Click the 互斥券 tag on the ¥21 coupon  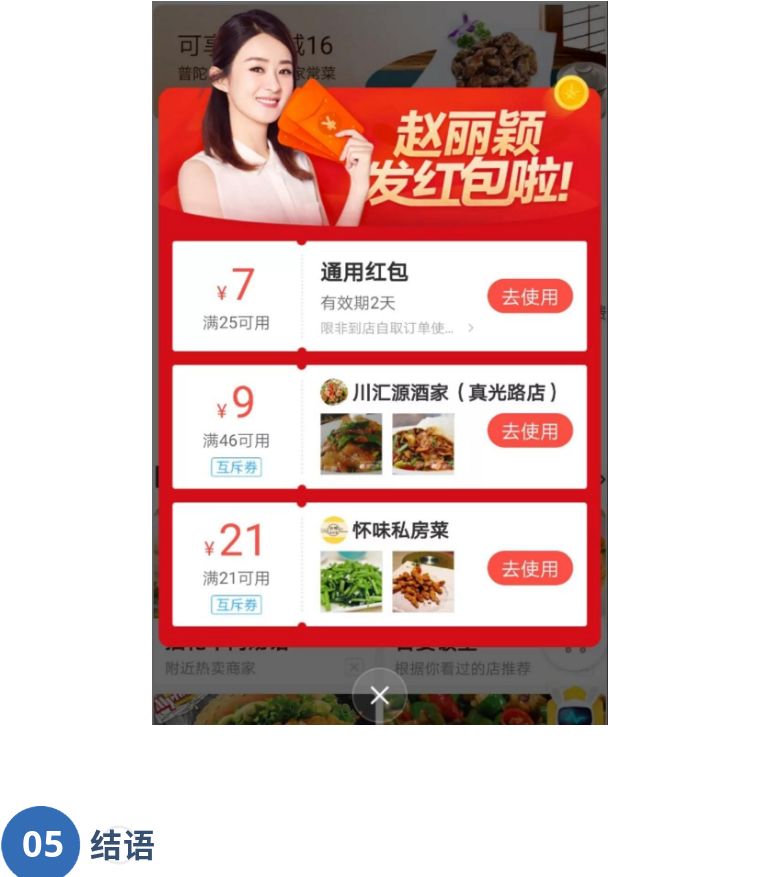236,604
